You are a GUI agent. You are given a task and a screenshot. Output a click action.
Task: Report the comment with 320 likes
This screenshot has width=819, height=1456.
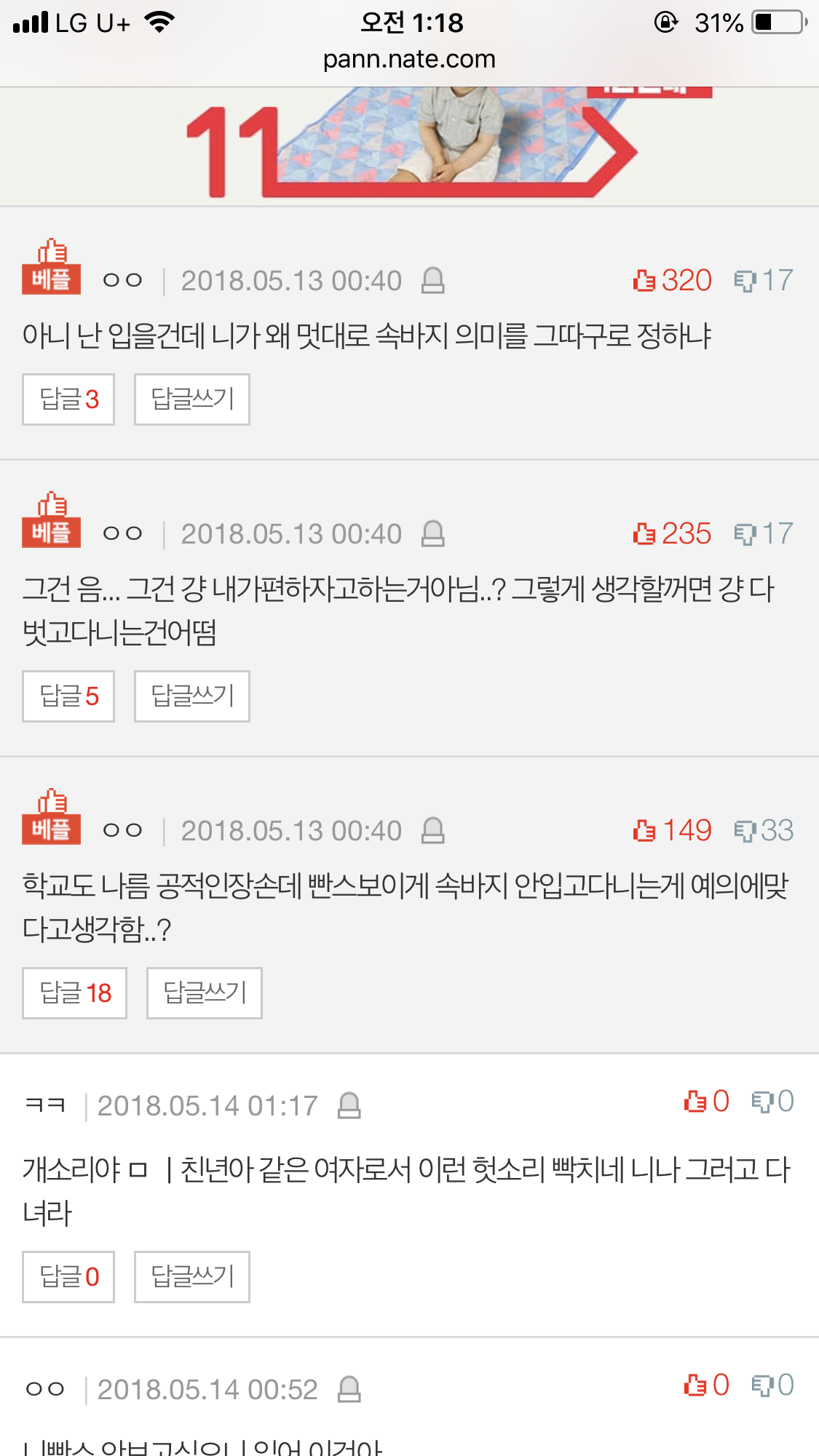(x=432, y=280)
